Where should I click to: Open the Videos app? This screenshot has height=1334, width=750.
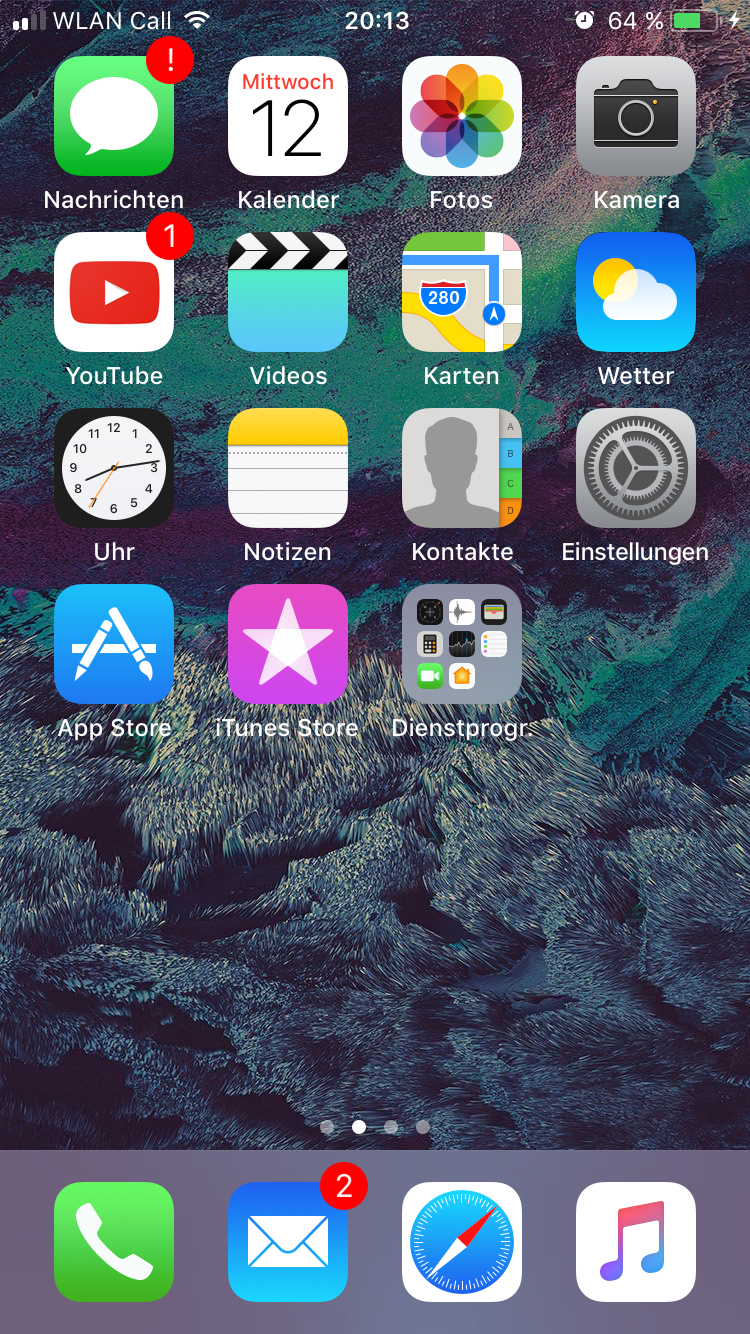288,292
